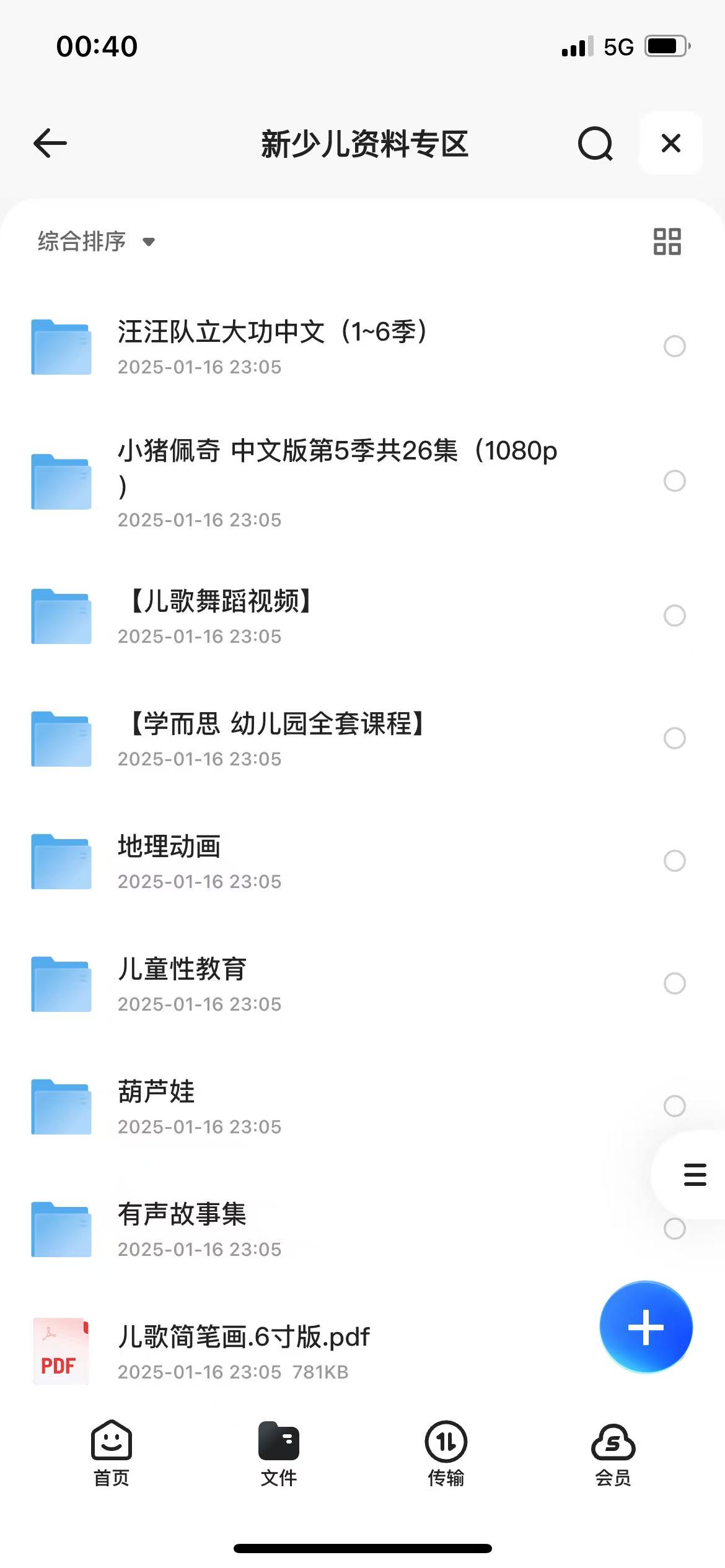725x1568 pixels.
Task: Close the folder page with X
Action: [x=670, y=144]
